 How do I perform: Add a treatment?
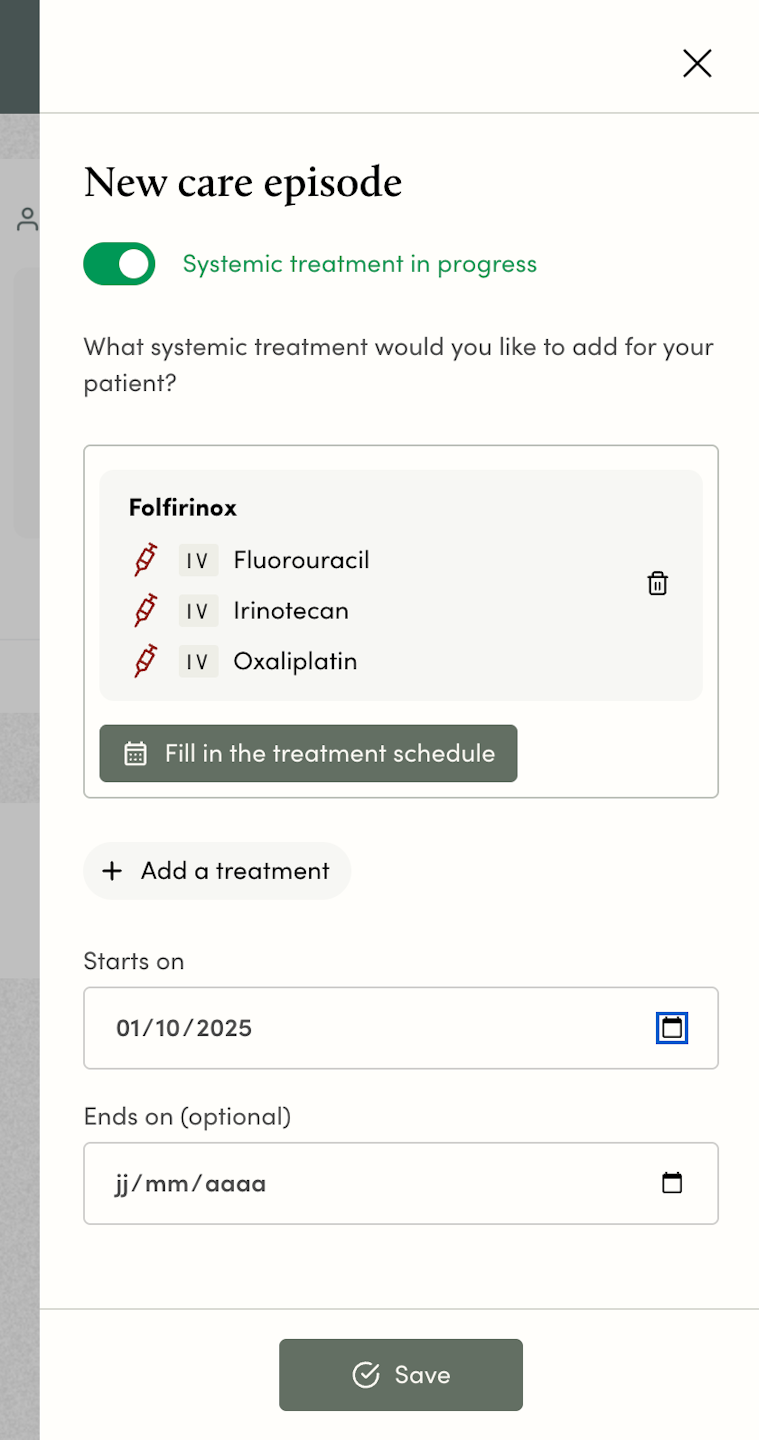pos(217,871)
